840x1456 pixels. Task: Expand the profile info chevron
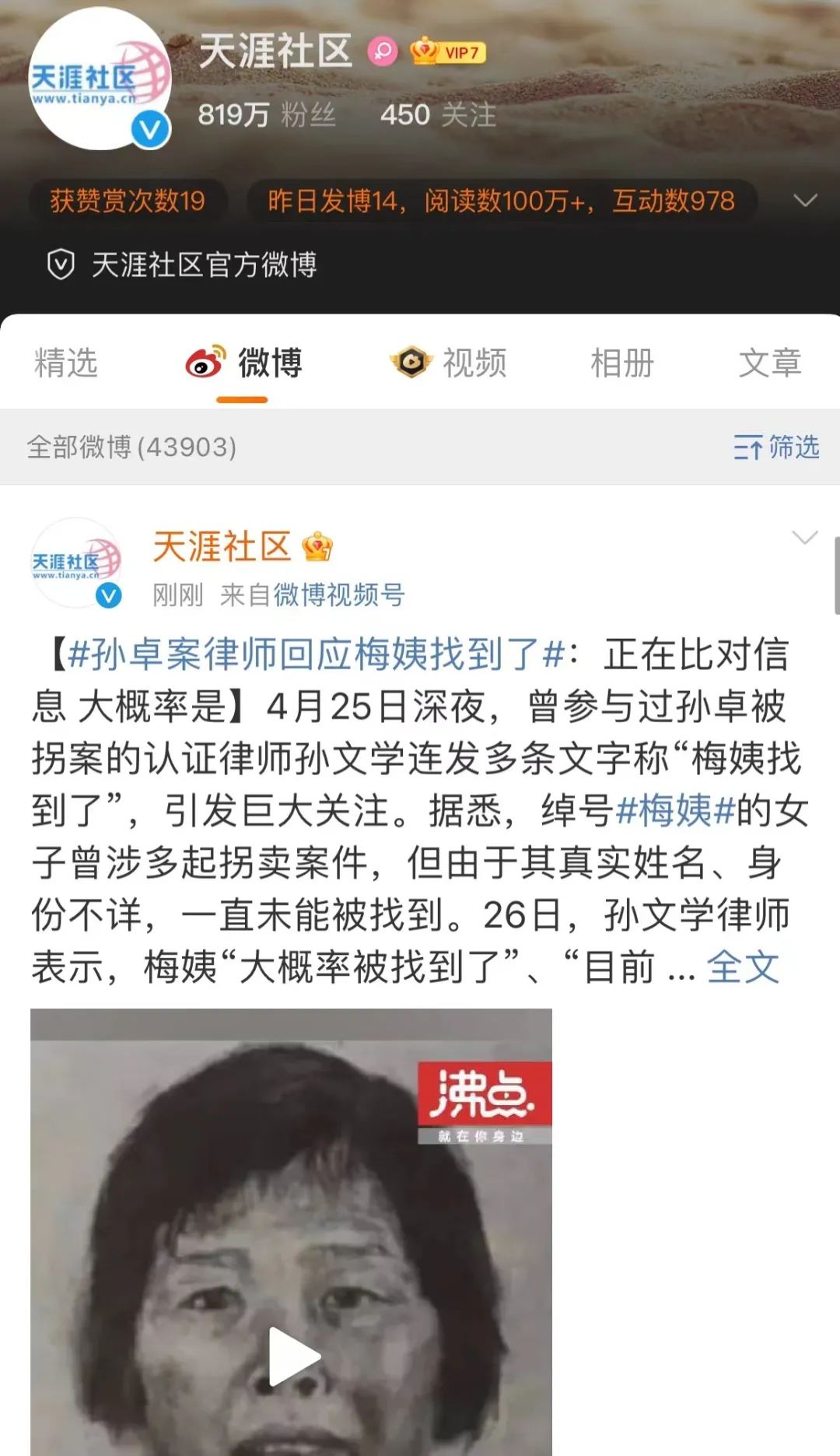(804, 201)
